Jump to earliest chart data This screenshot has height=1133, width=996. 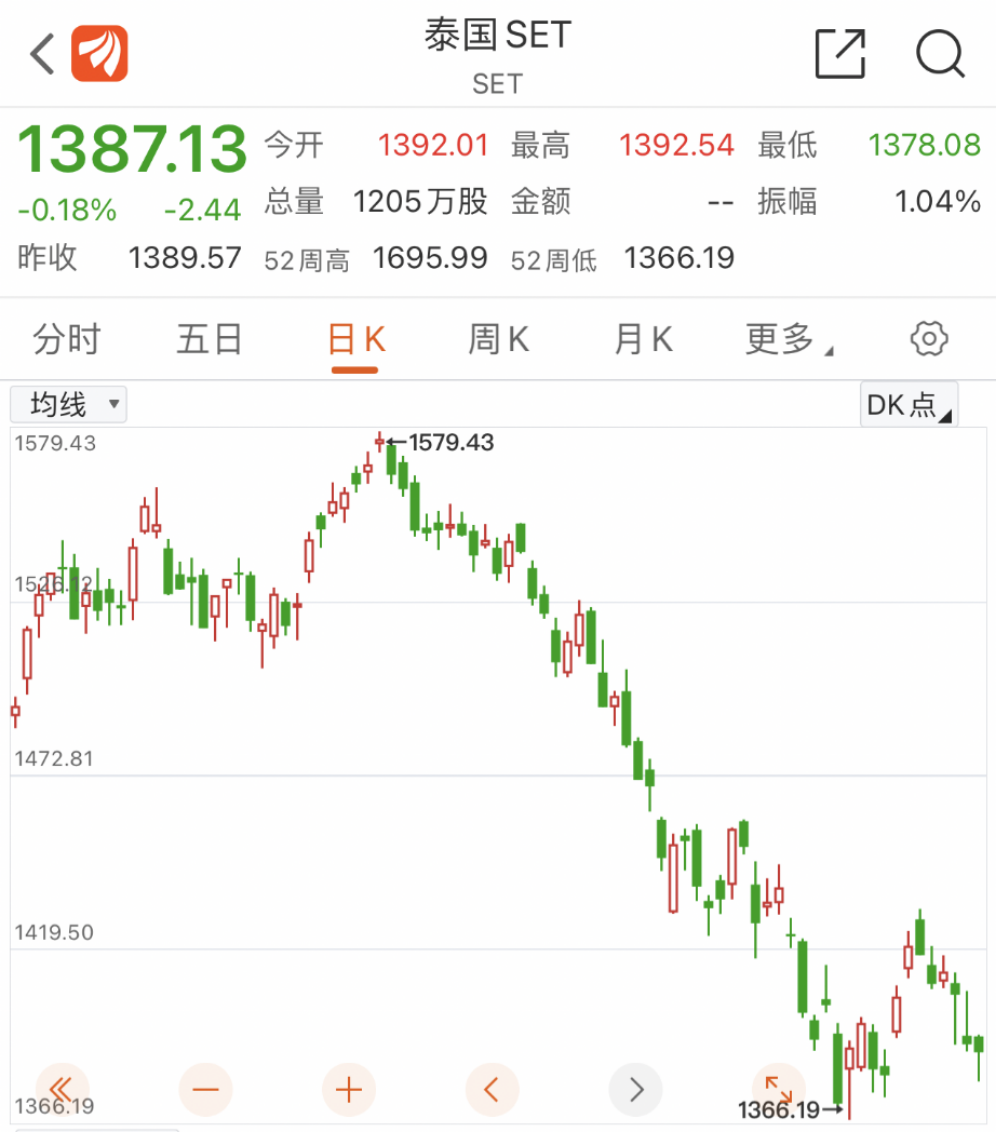62,1088
